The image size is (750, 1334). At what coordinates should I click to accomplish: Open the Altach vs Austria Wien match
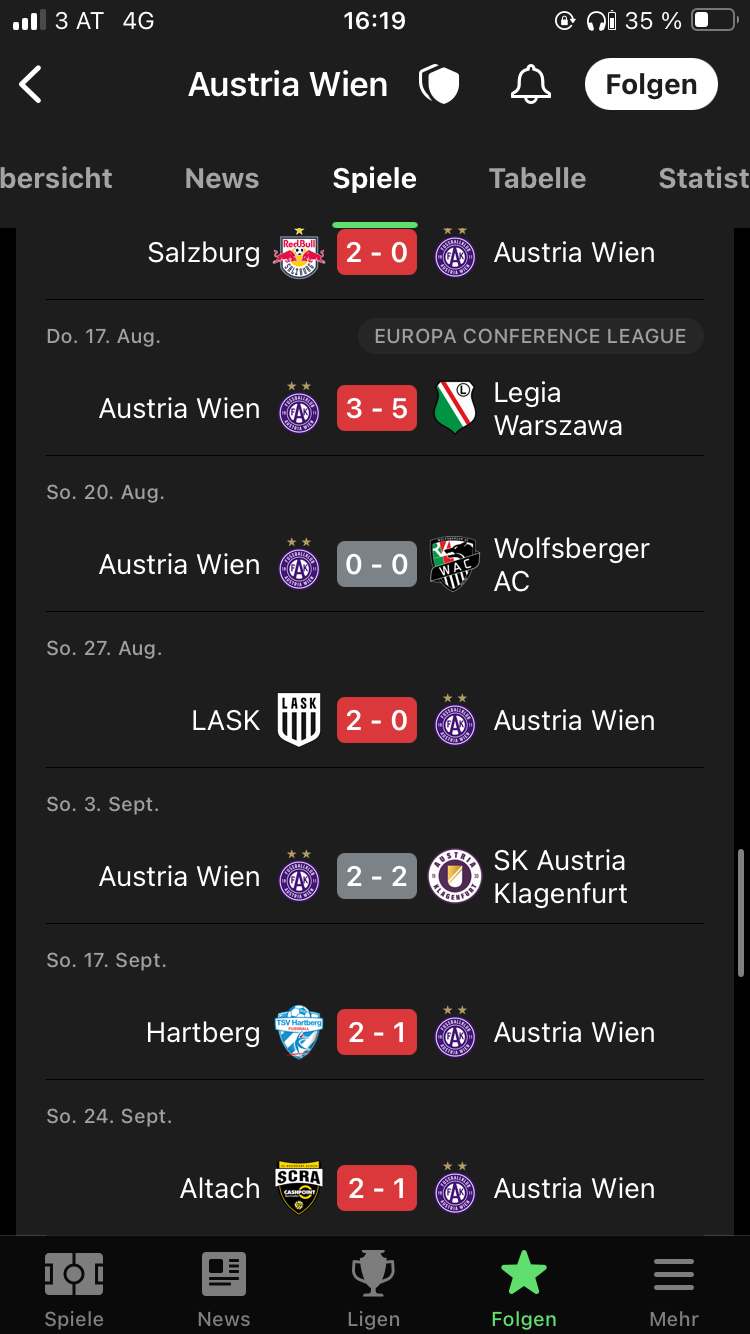click(x=375, y=1188)
